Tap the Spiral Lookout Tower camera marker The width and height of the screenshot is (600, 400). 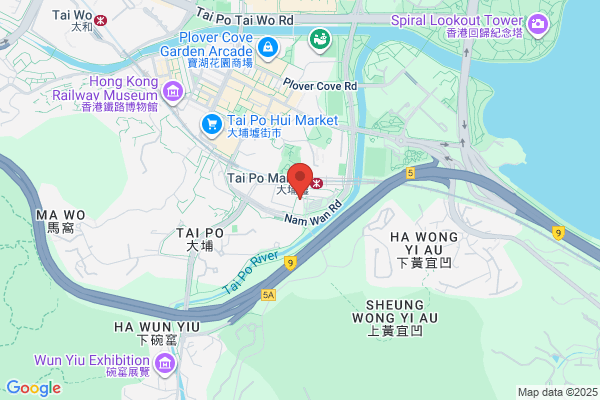[538, 25]
